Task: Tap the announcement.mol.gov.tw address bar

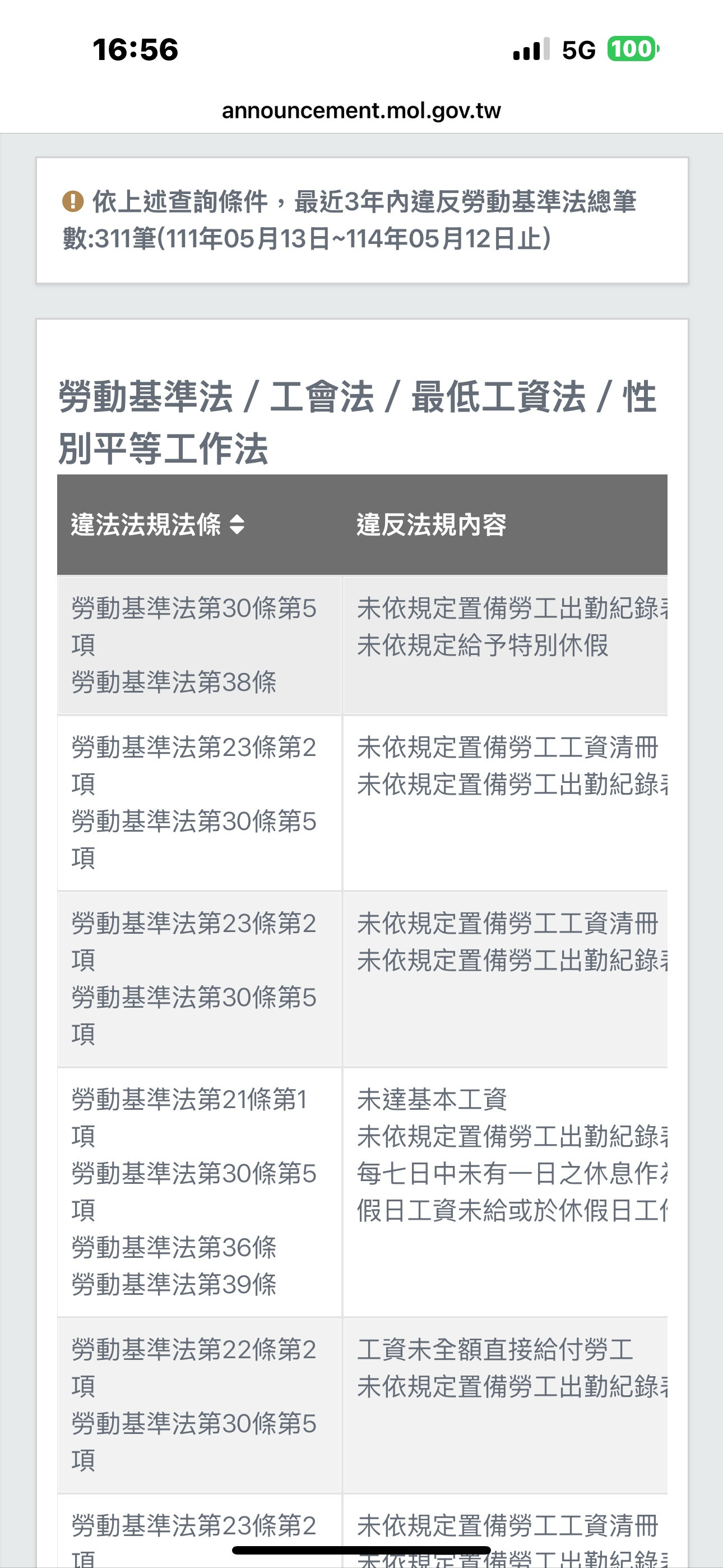Action: click(361, 111)
